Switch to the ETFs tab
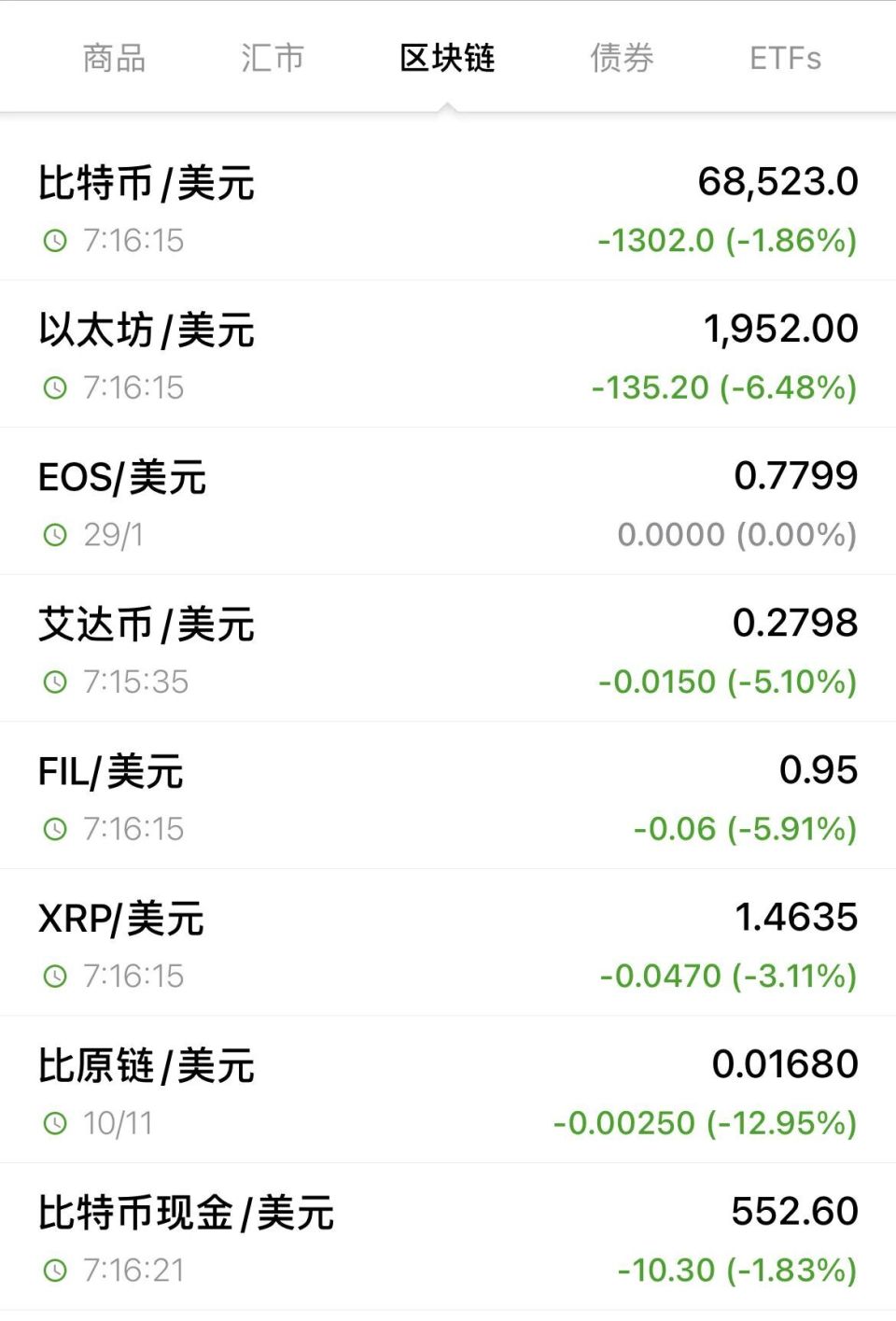Viewport: 896px width, 1321px height. tap(784, 58)
